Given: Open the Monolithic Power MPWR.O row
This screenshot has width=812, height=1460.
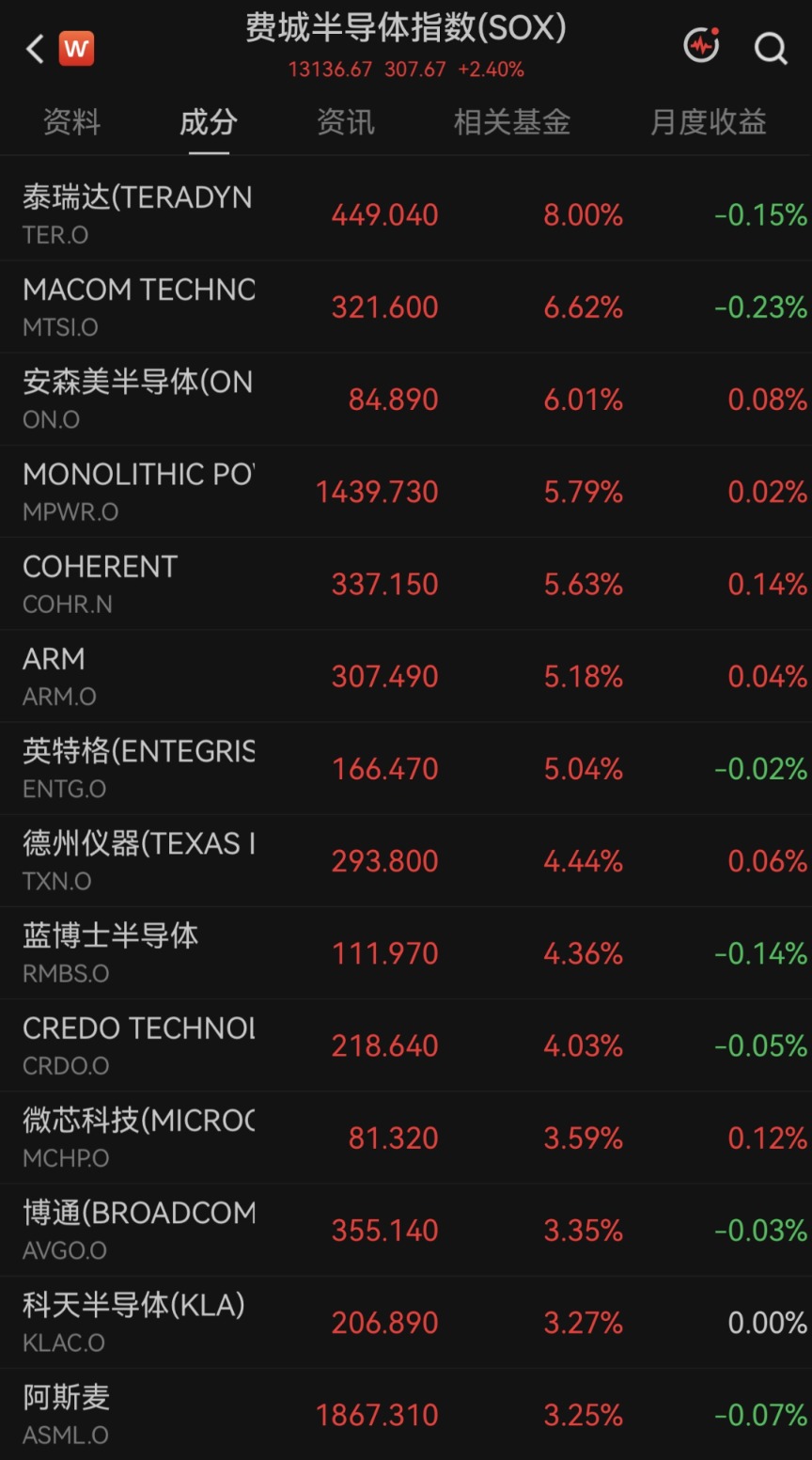Looking at the screenshot, I should [x=406, y=491].
